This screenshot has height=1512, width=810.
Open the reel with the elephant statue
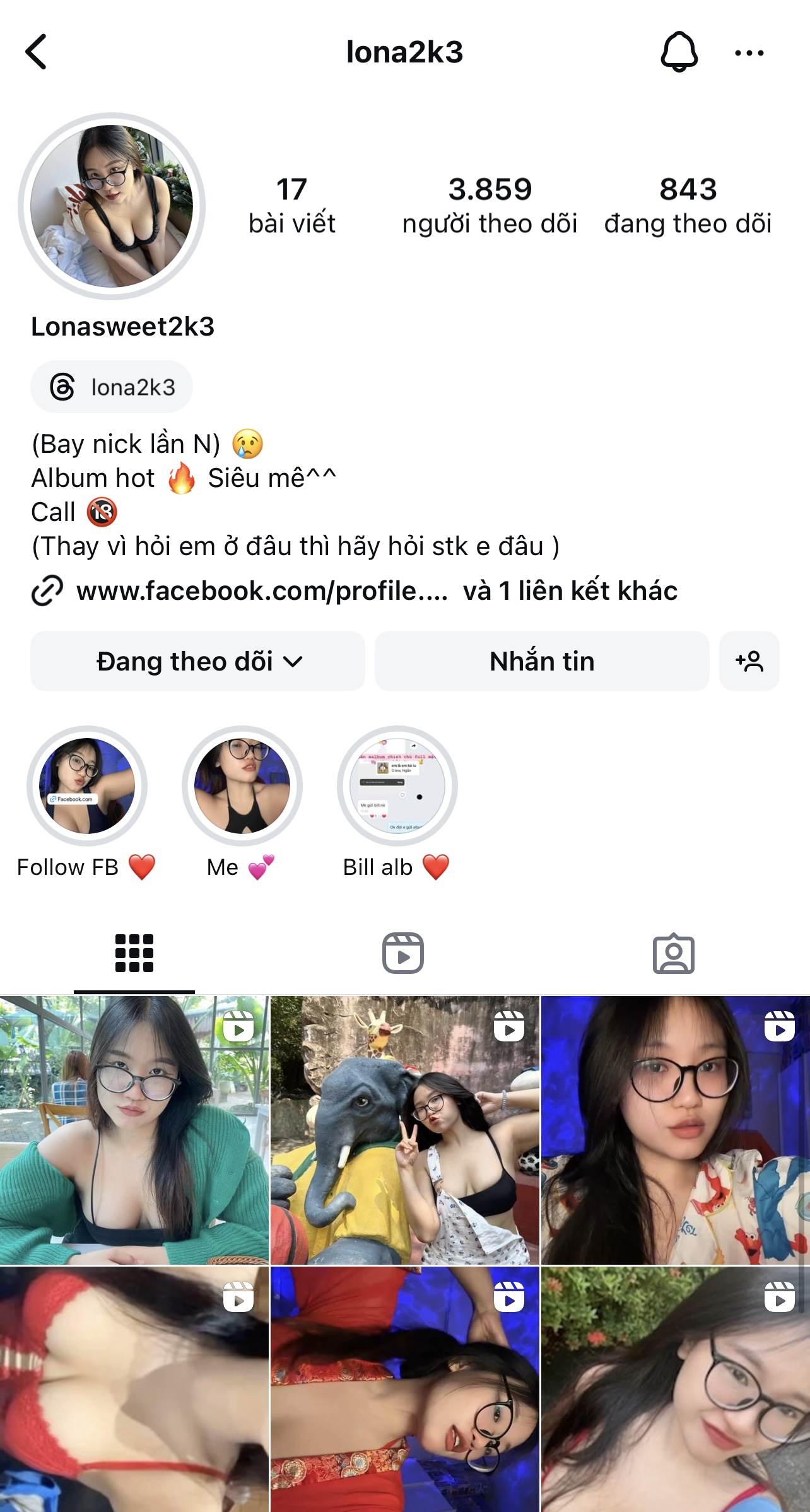point(404,1130)
